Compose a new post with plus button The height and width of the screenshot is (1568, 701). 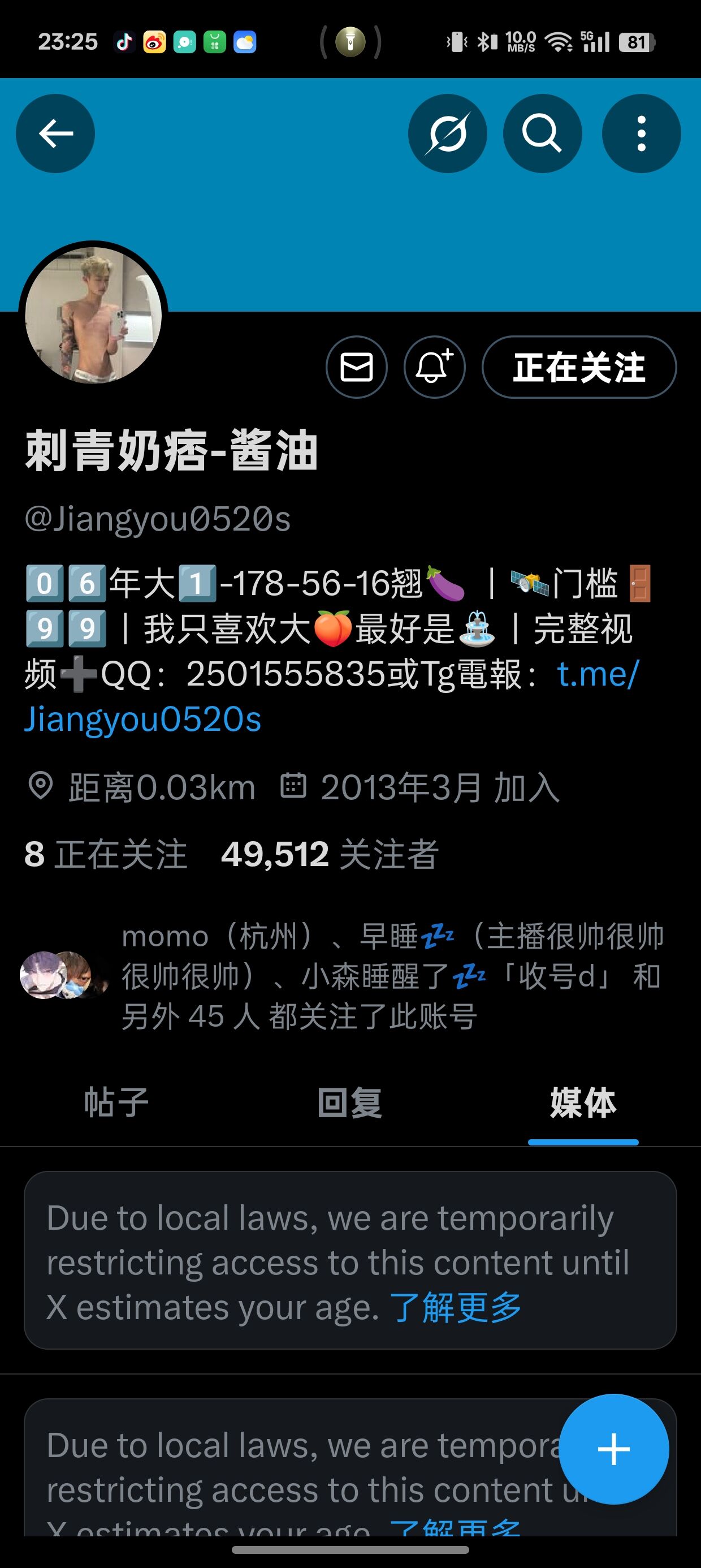(613, 1449)
